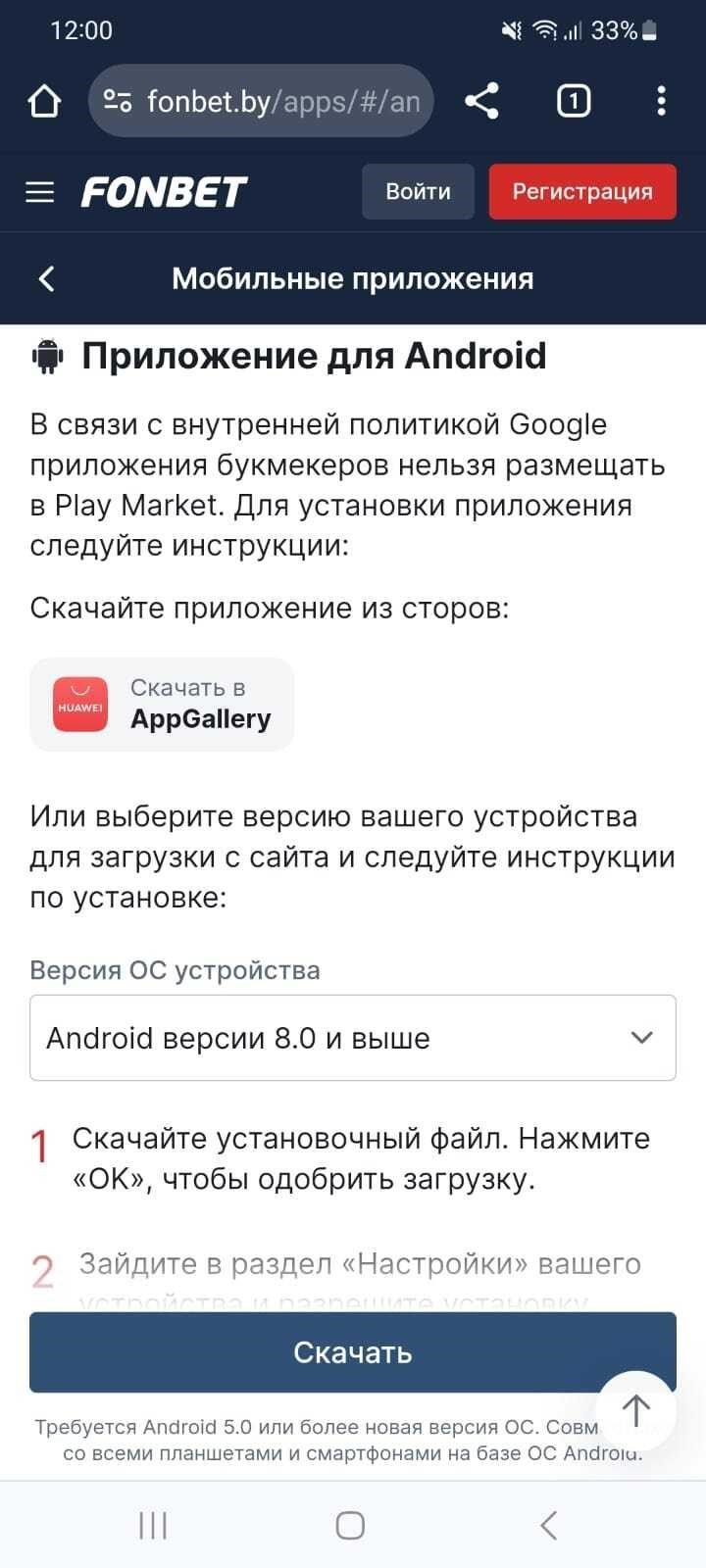Screen dimensions: 706x1568
Task: Tap the Войти login button
Action: (418, 191)
